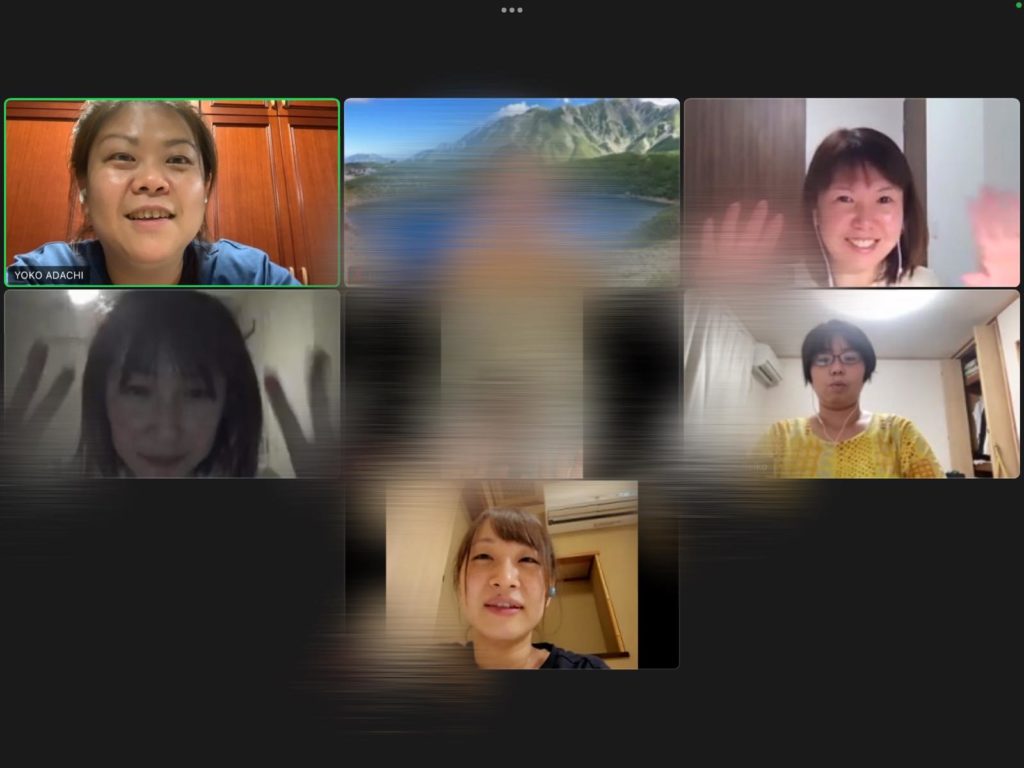Open the multitasking three-dot menu
The width and height of the screenshot is (1024, 768).
(x=512, y=10)
